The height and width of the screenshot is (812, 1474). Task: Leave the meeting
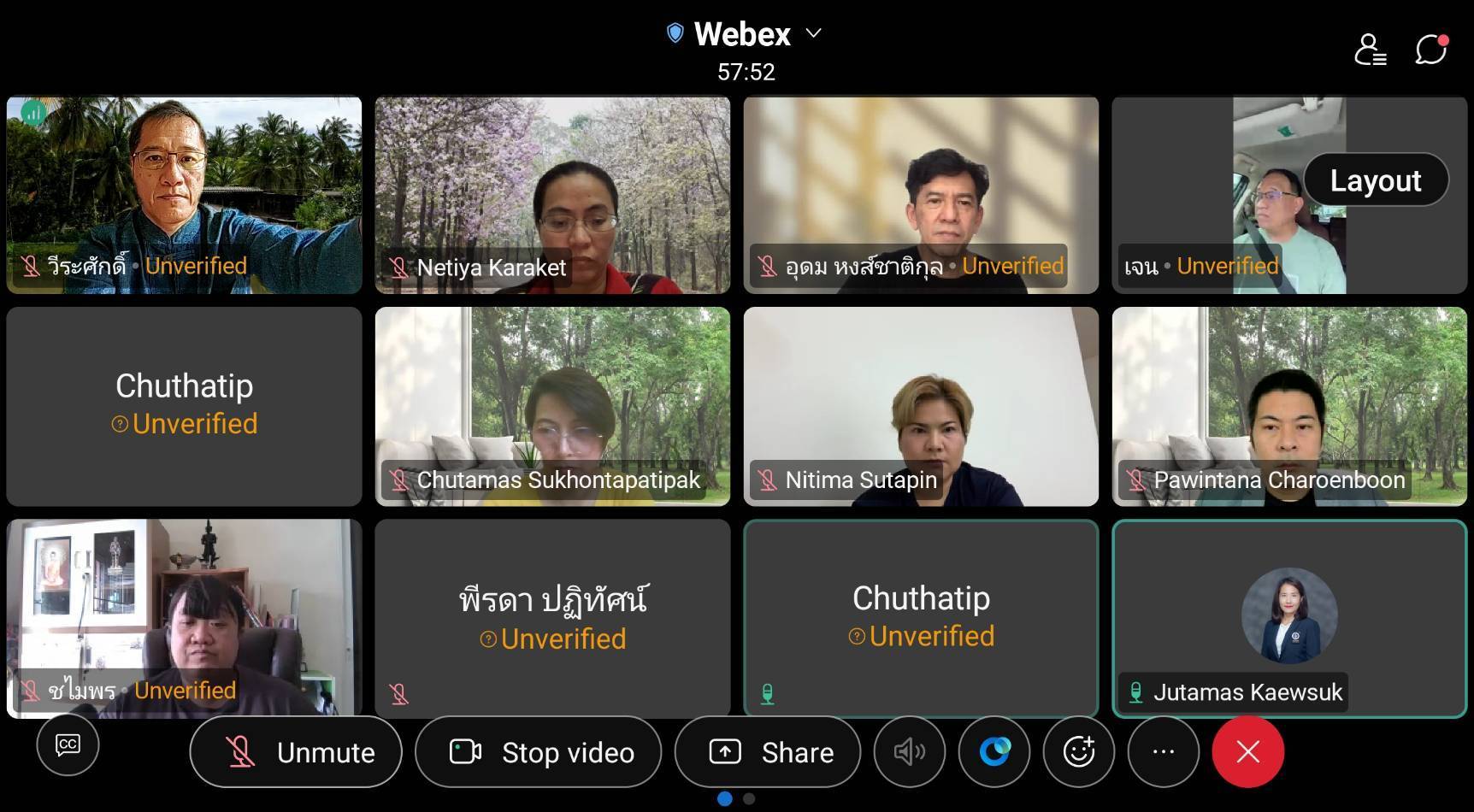tap(1247, 752)
